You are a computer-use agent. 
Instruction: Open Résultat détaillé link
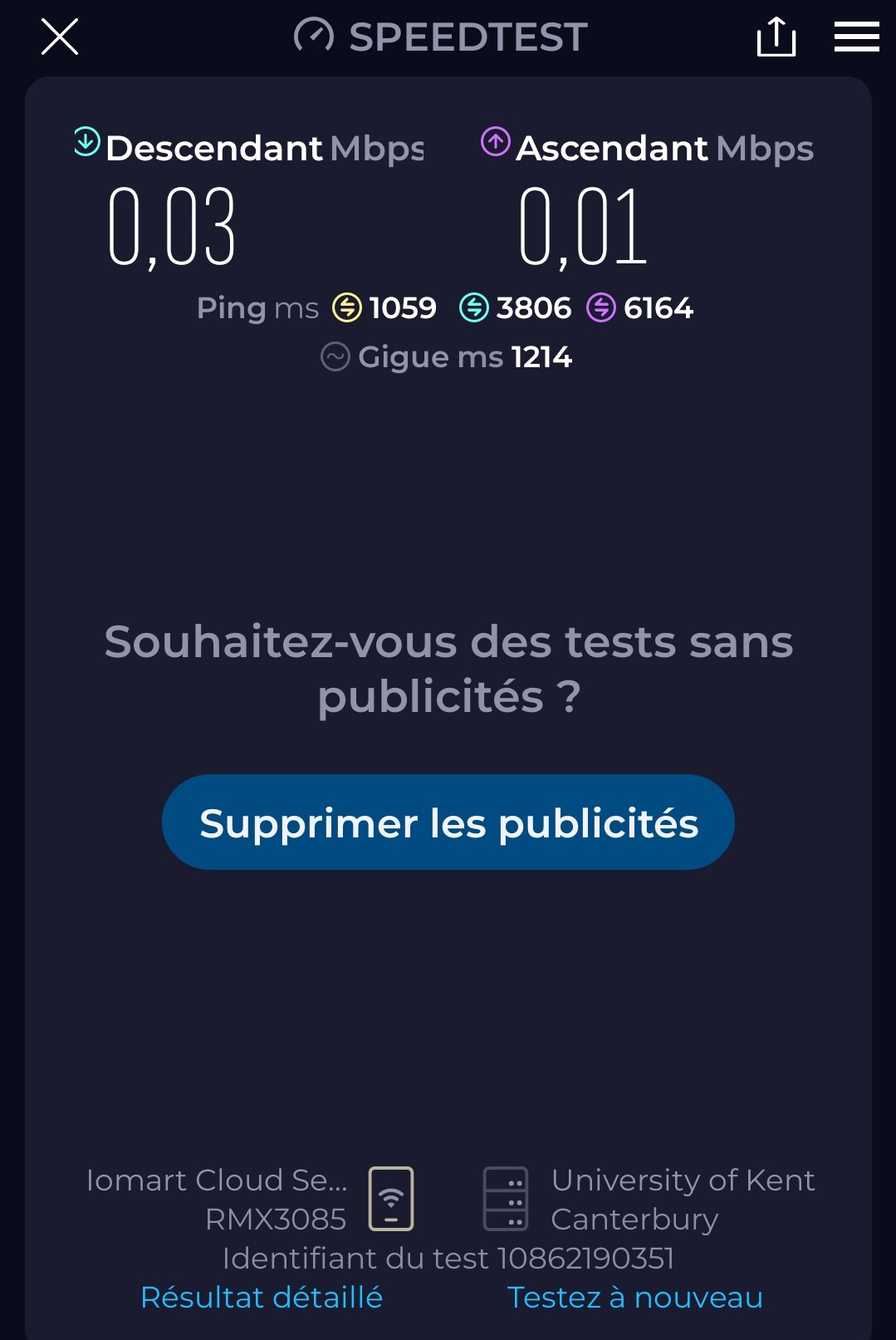pyautogui.click(x=262, y=1297)
